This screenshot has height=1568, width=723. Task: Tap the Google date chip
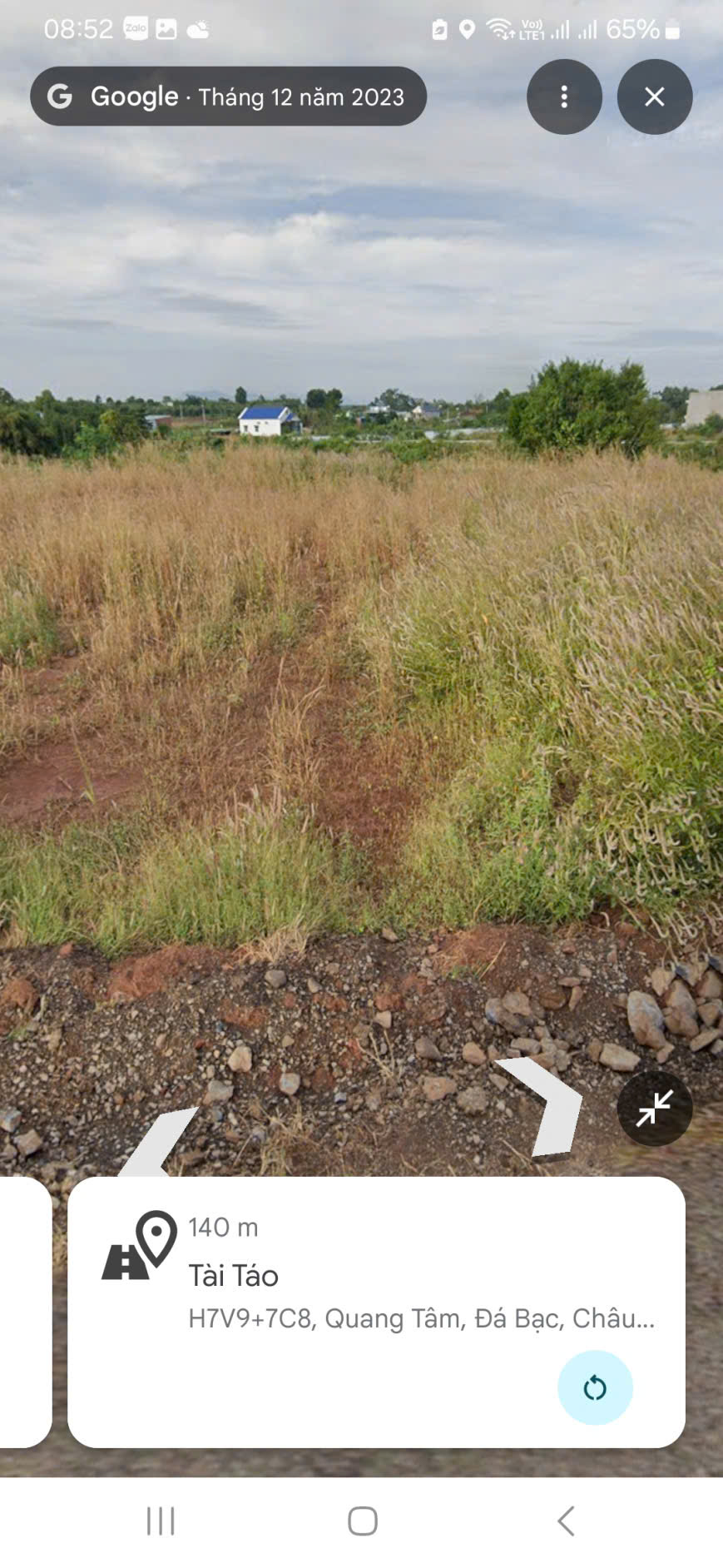(x=228, y=97)
